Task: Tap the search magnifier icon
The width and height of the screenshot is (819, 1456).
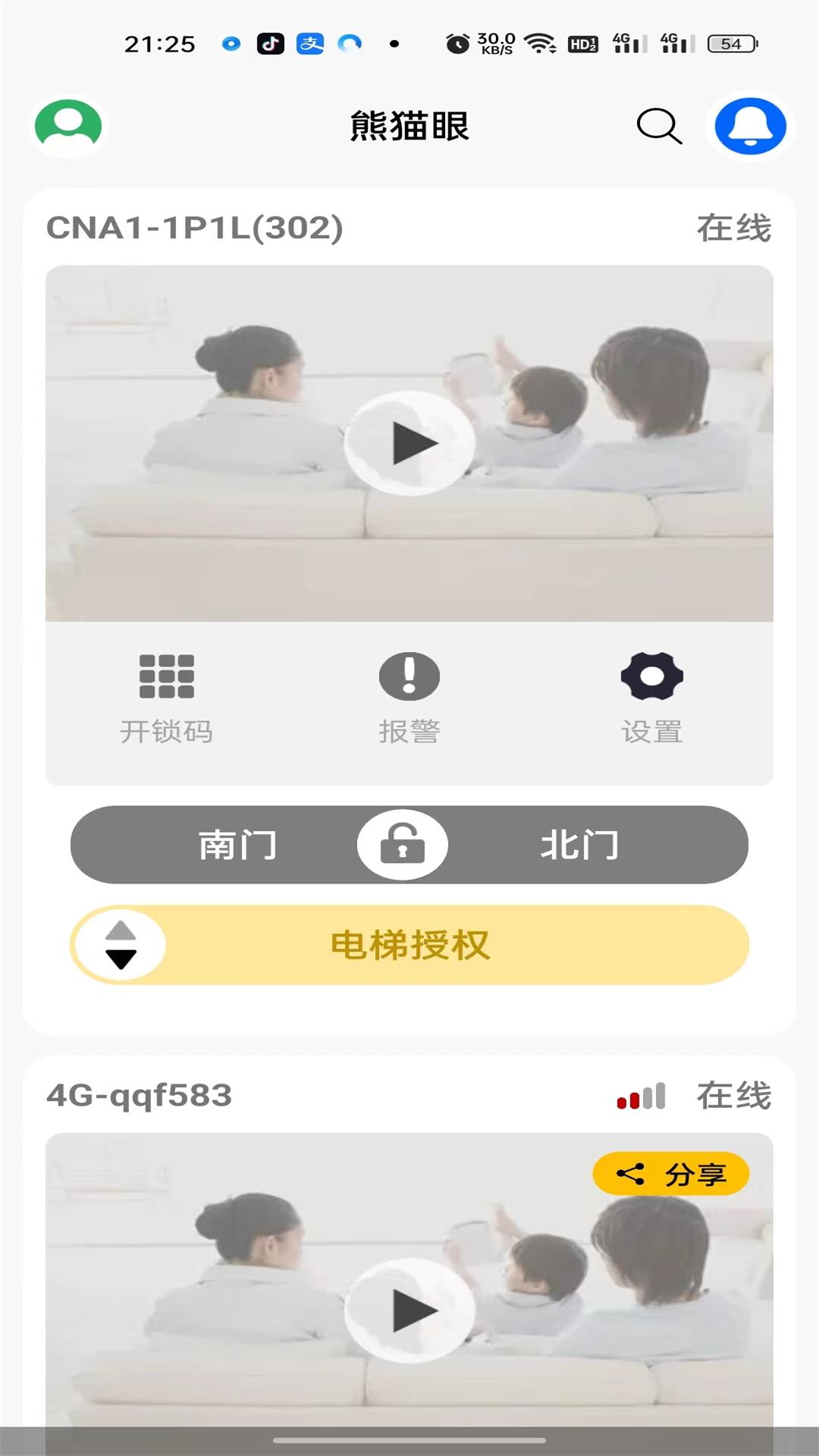Action: point(657,127)
